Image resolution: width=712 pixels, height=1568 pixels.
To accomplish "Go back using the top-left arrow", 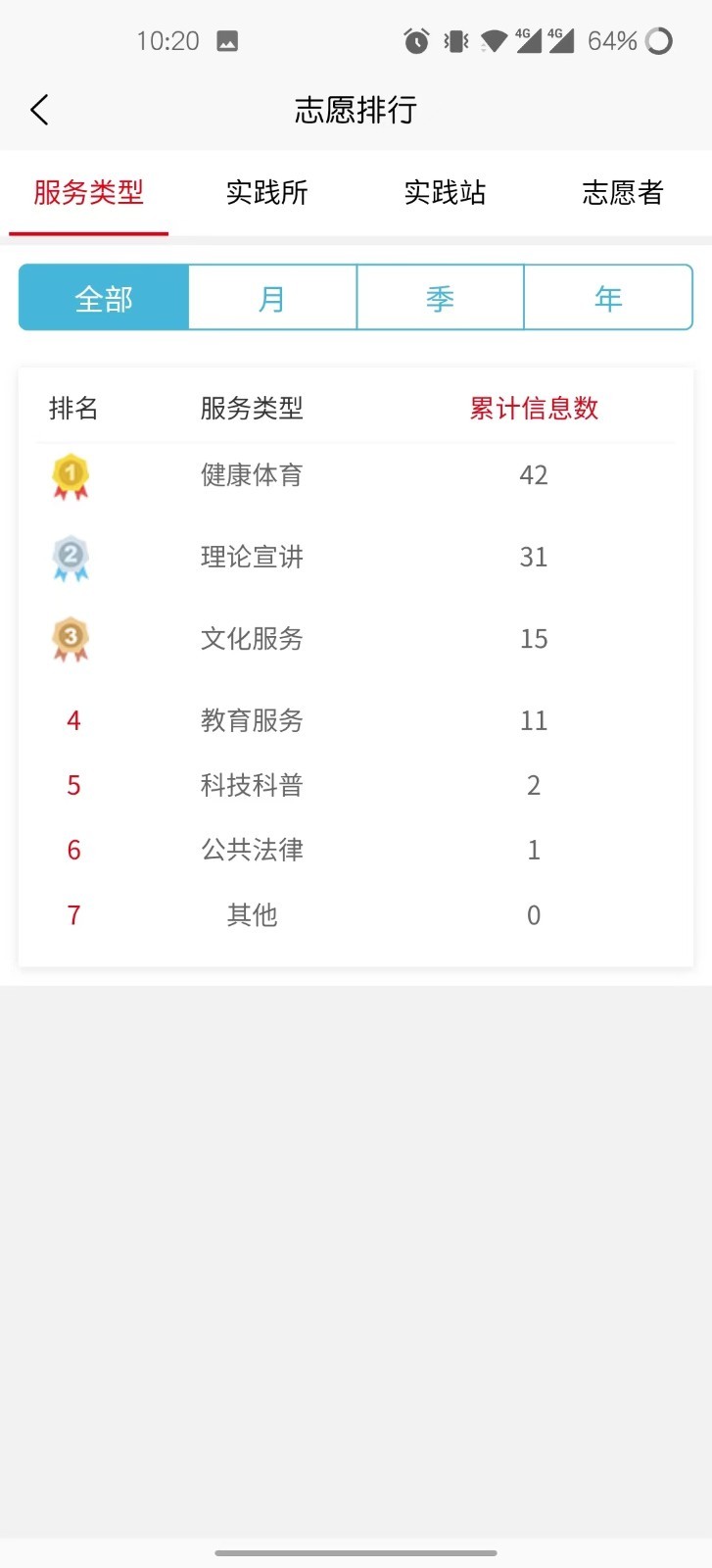I will click(39, 110).
